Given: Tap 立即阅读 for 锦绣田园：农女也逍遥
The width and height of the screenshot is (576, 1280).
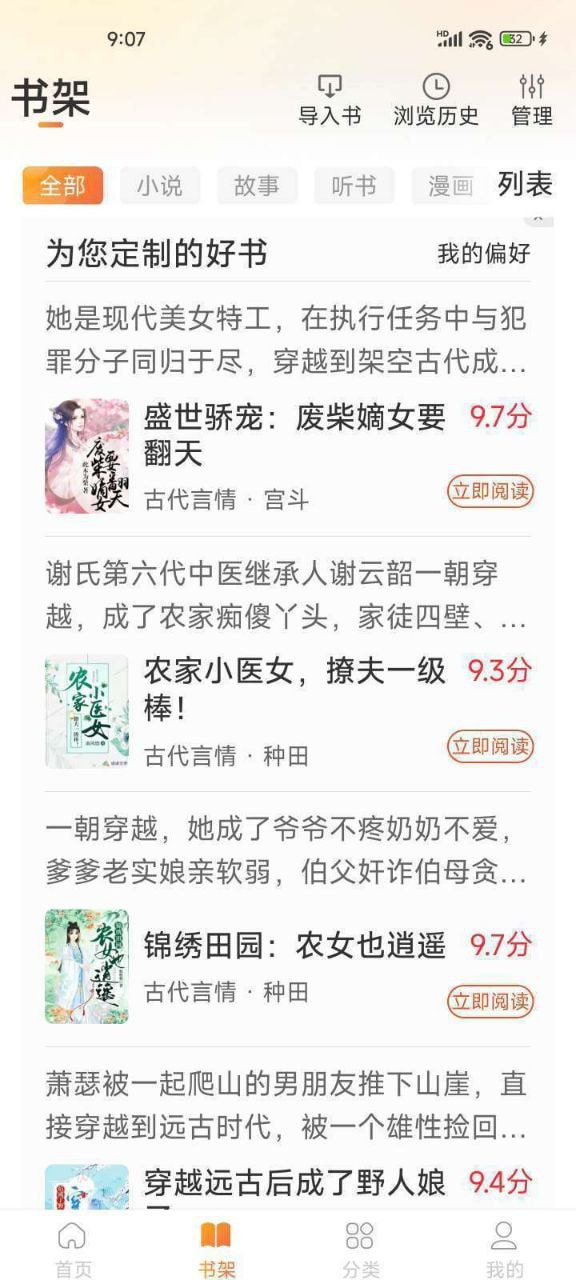Looking at the screenshot, I should pyautogui.click(x=490, y=1001).
